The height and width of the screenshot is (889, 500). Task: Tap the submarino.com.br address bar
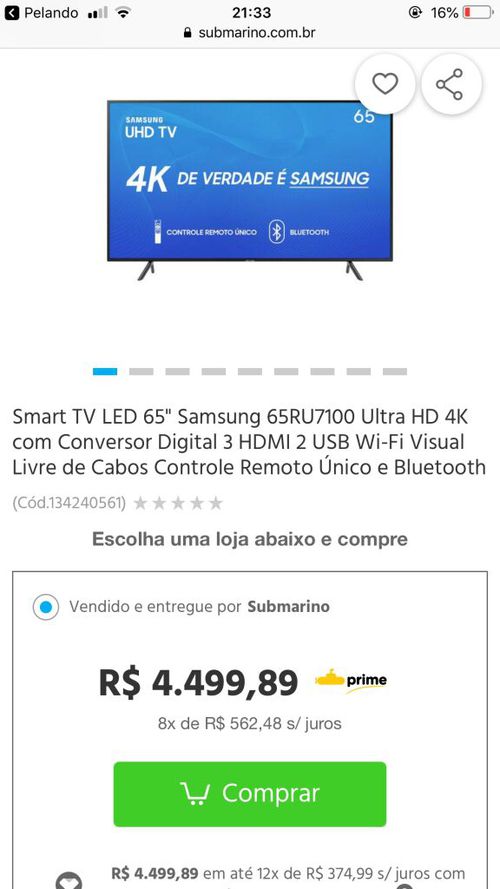(x=249, y=33)
